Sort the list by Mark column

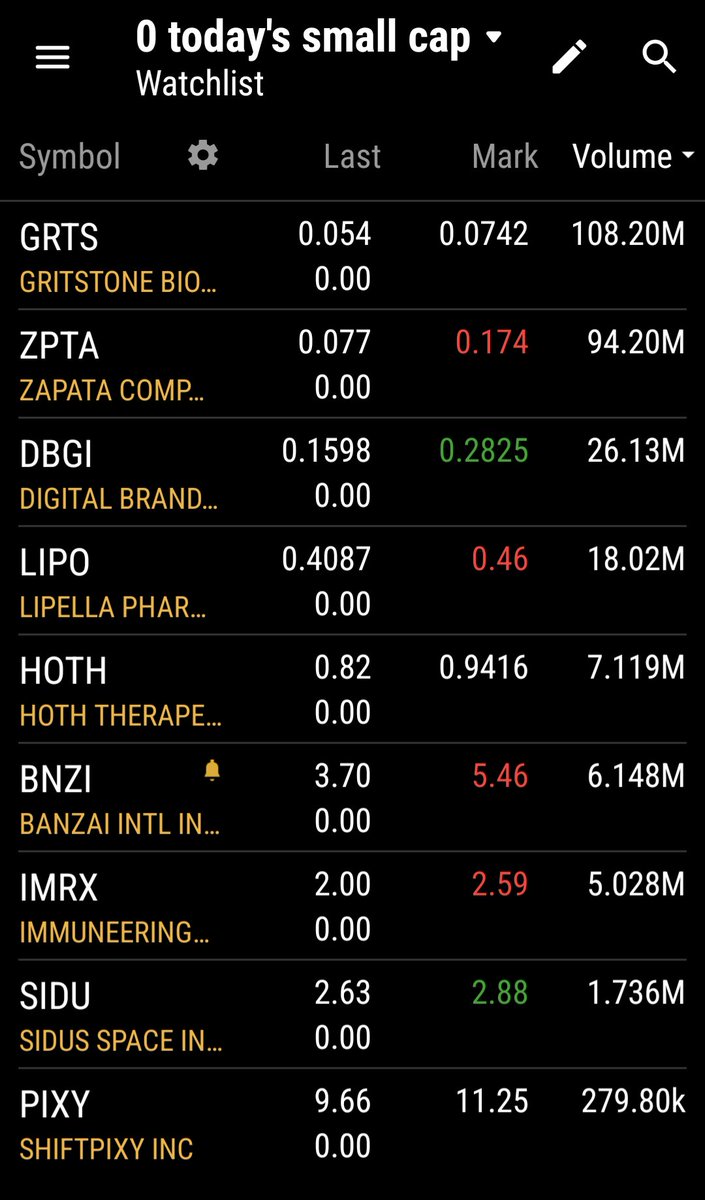point(505,156)
